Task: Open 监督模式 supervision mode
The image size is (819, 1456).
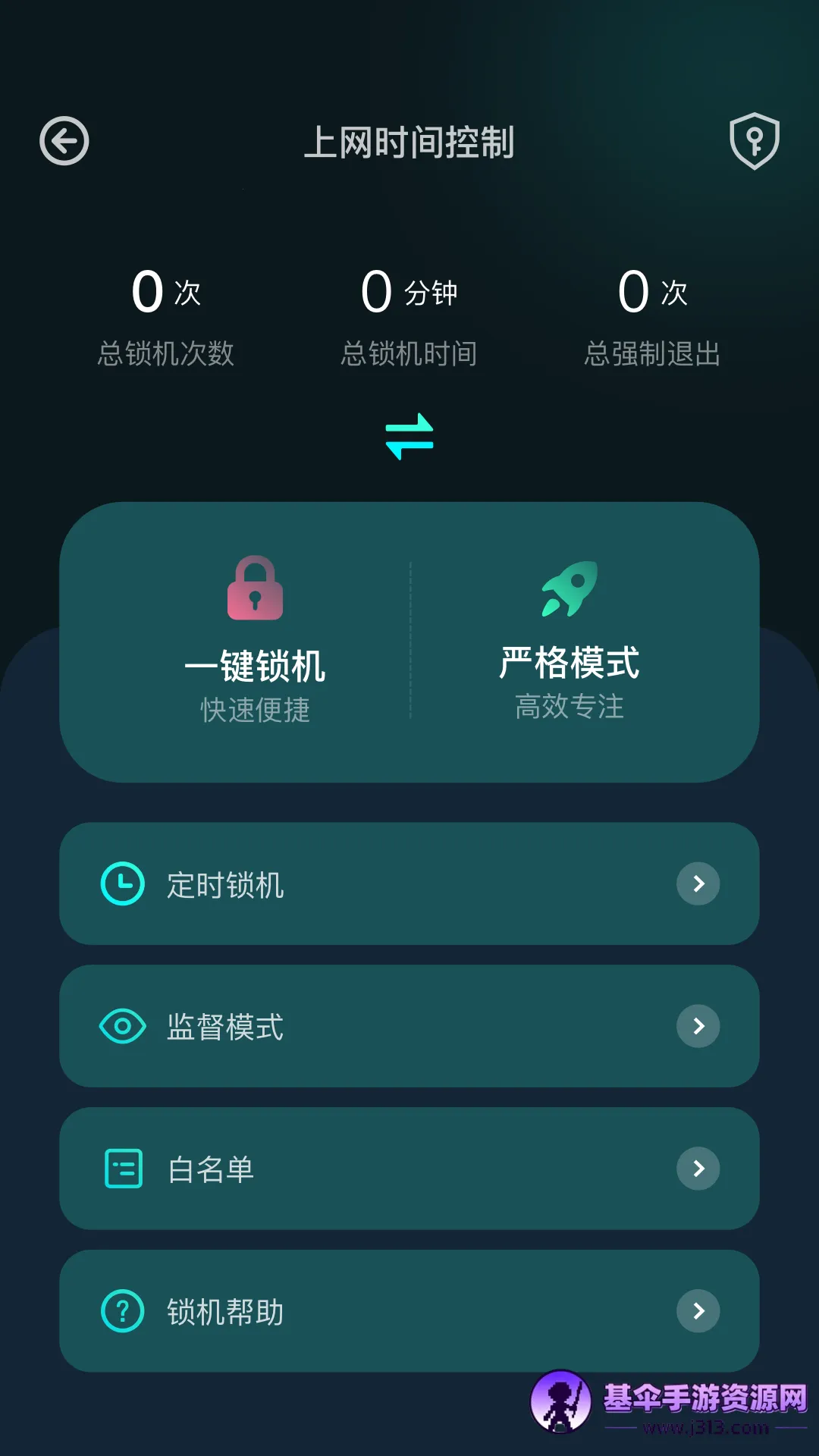Action: click(409, 1026)
